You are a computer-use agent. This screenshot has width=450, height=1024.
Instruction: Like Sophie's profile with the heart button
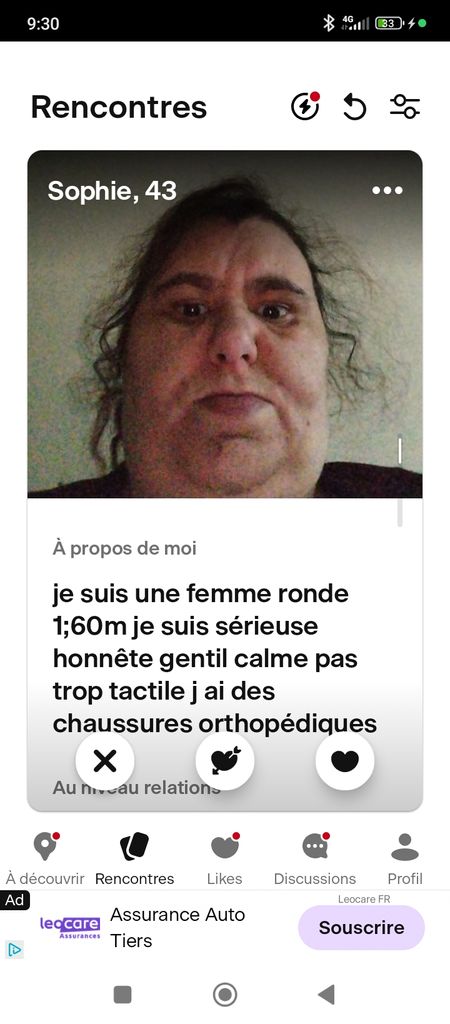click(x=345, y=761)
